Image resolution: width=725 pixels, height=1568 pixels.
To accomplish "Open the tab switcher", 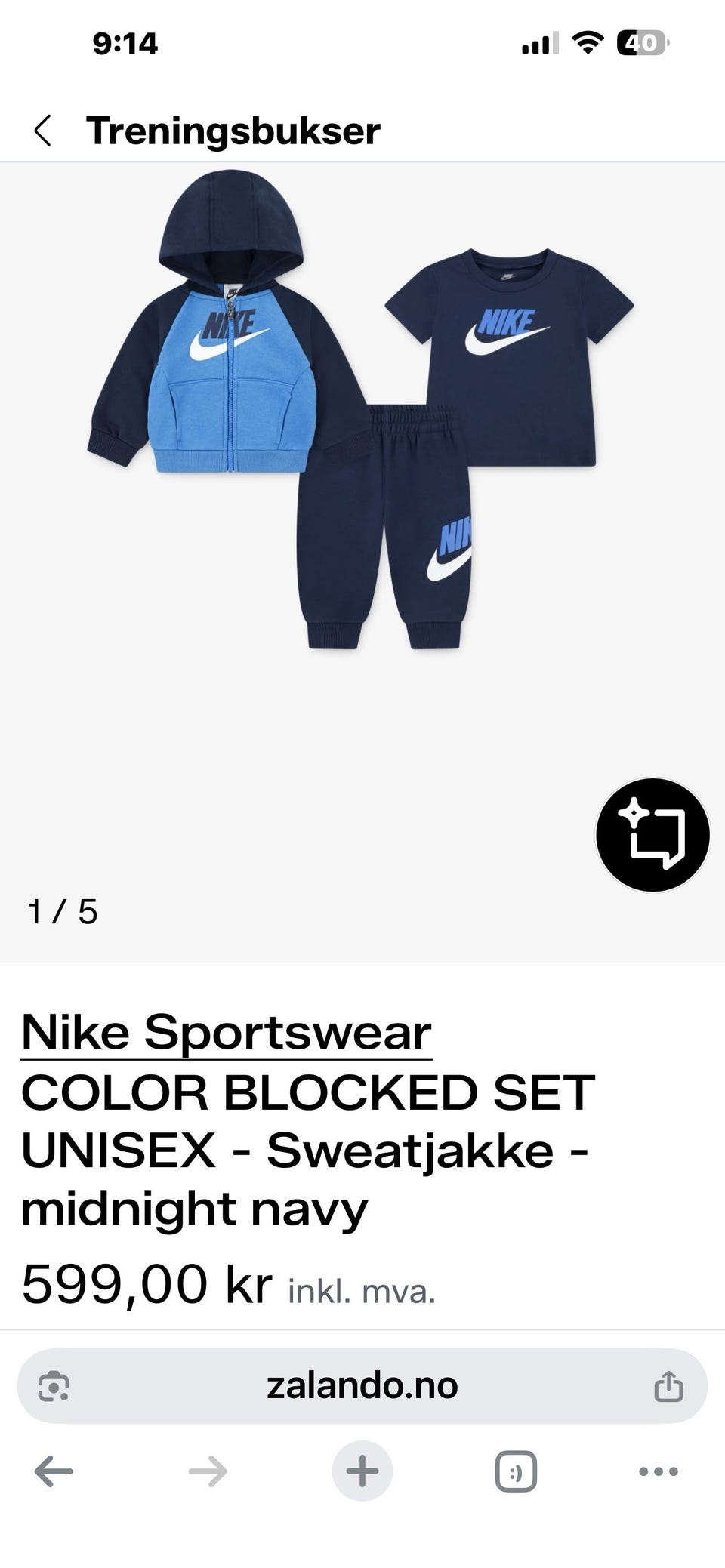I will coord(517,1471).
